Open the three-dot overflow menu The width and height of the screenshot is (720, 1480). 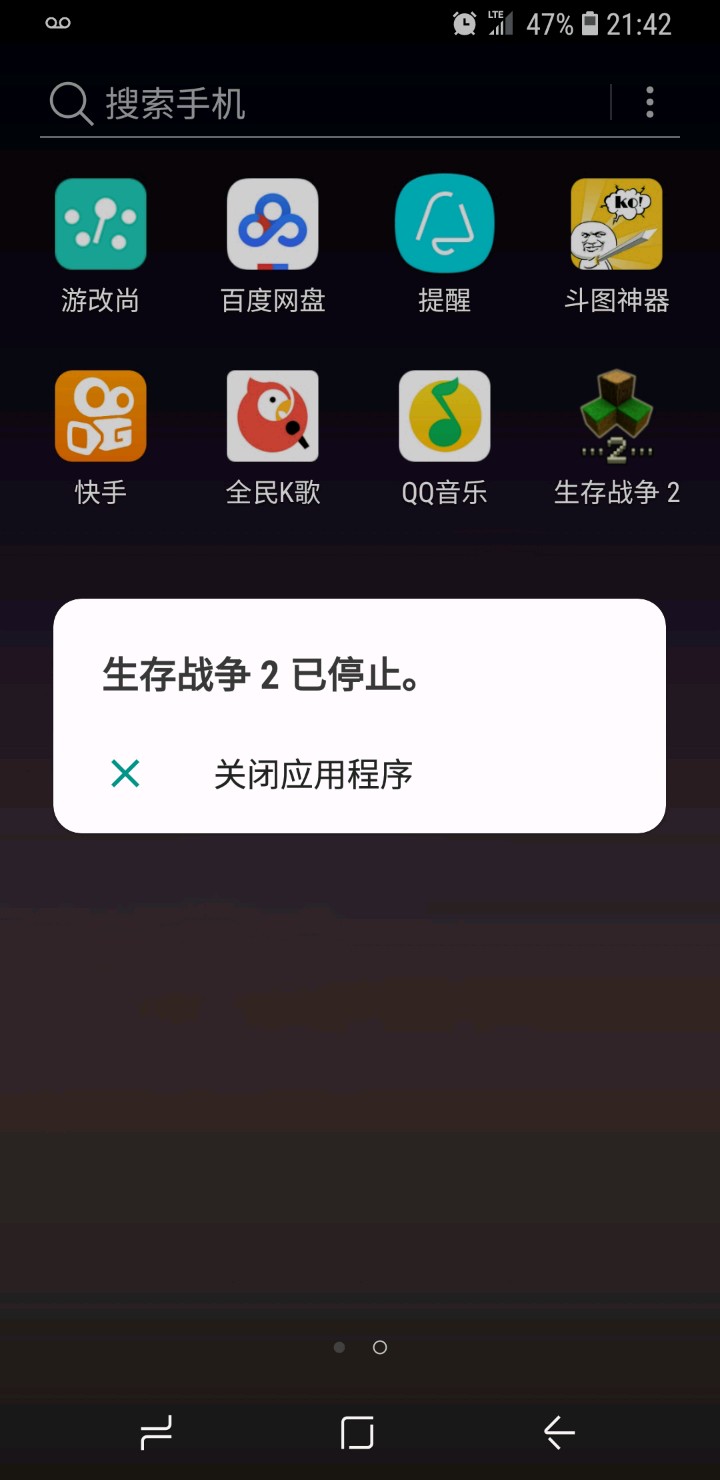point(650,102)
